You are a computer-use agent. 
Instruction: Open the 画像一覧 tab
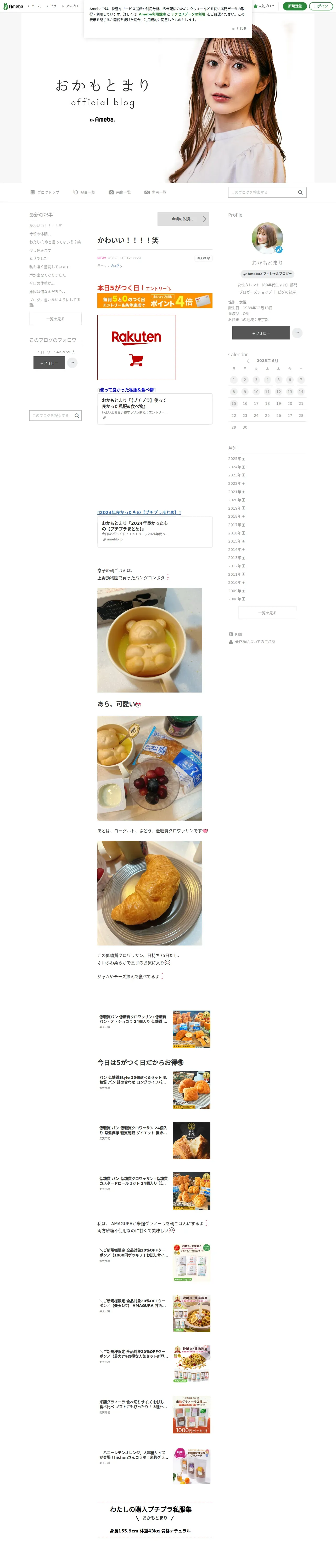pyautogui.click(x=120, y=192)
